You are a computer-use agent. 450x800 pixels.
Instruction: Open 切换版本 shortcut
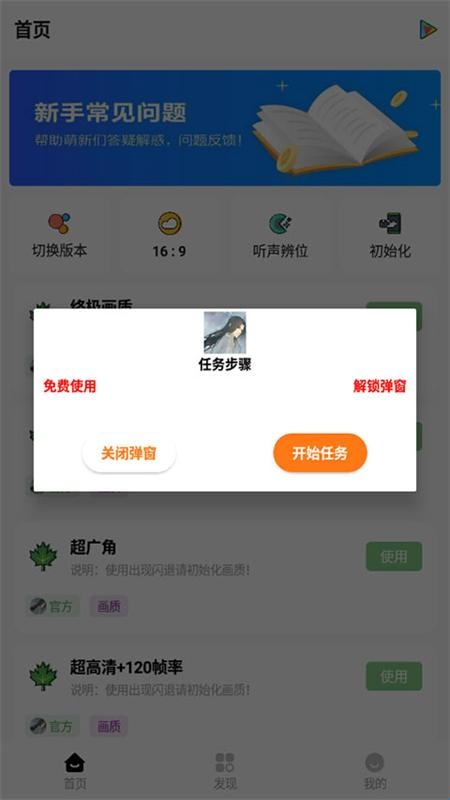click(x=60, y=236)
